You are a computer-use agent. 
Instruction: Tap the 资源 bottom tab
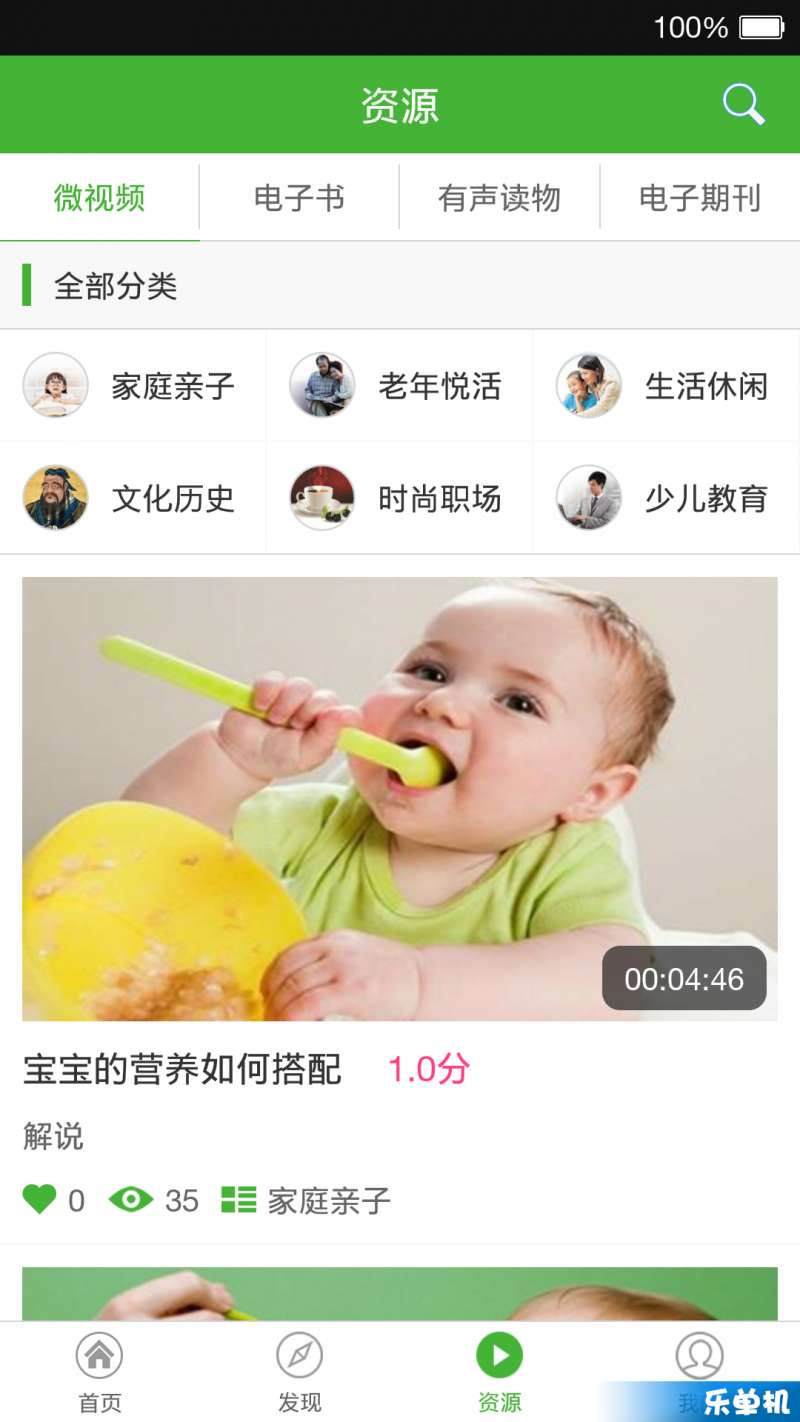coord(500,1370)
